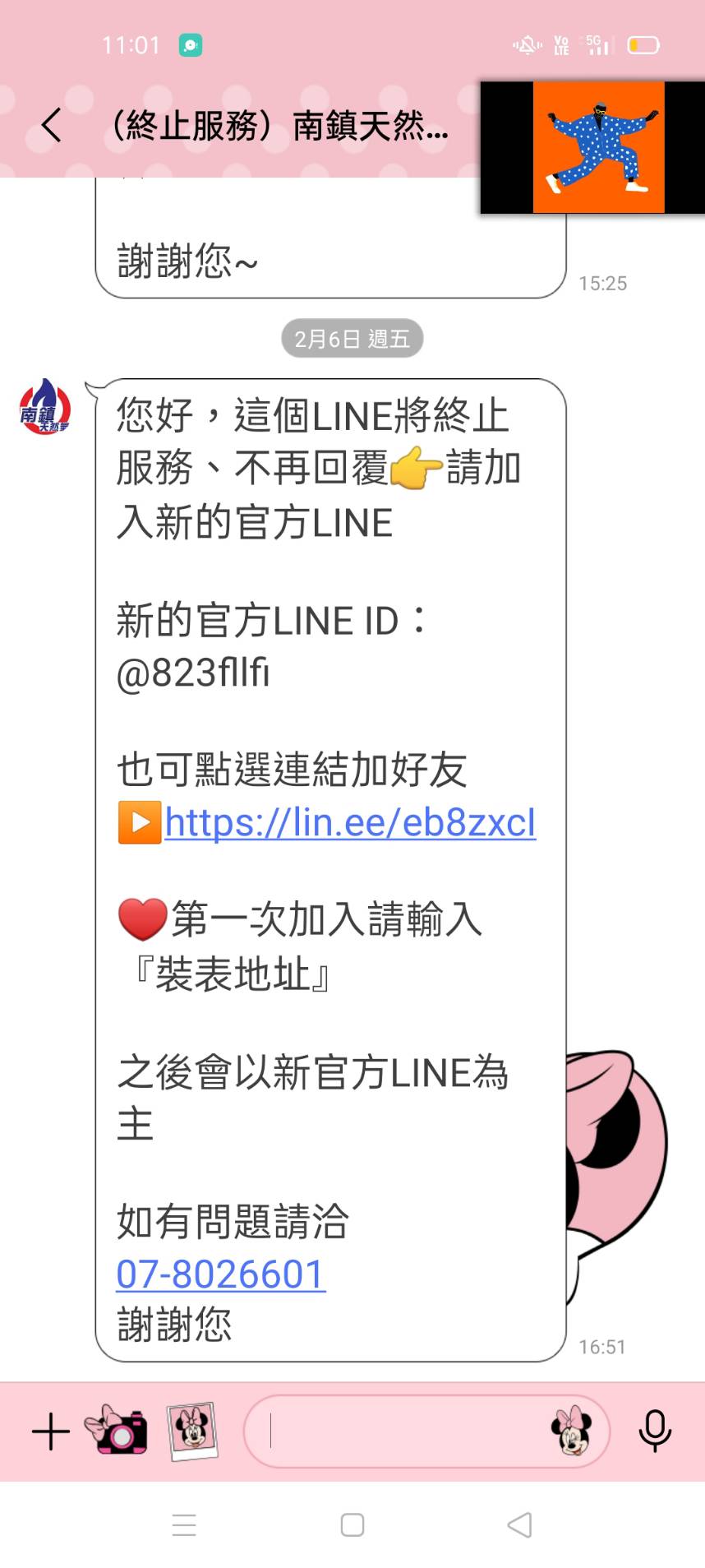Tap the 2月6日 週五 date divider
This screenshot has width=705, height=1568.
pos(352,338)
